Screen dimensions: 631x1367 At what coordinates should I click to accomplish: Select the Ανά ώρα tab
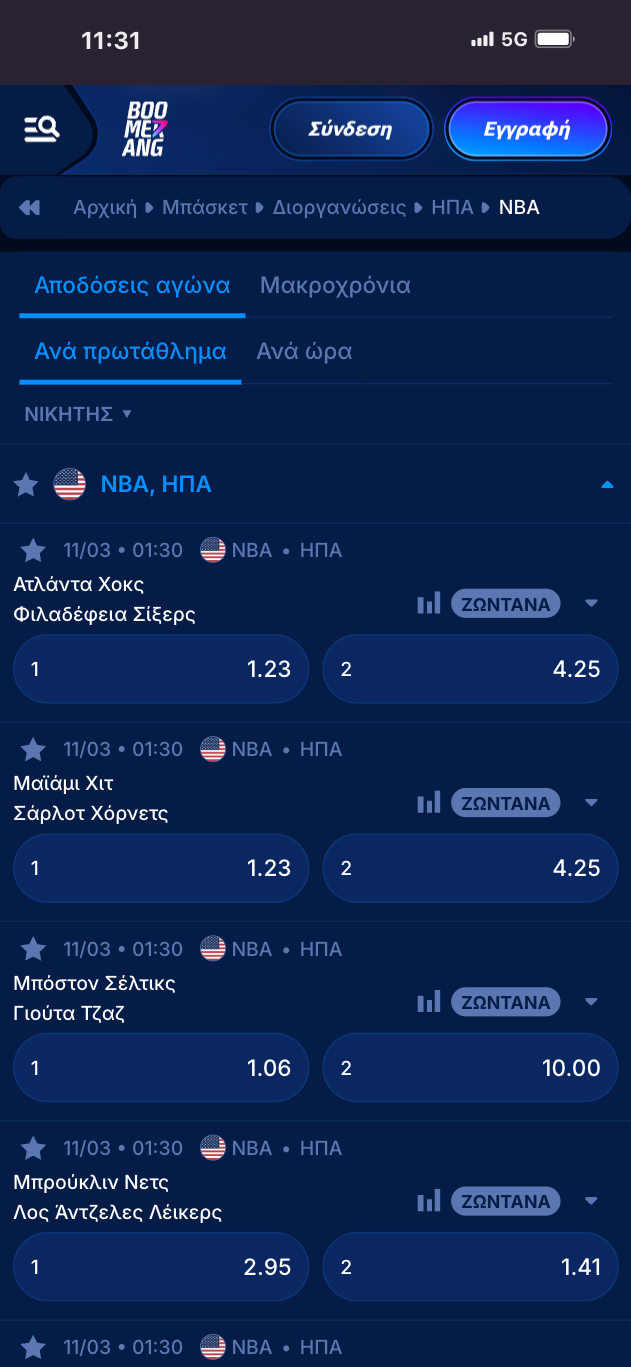304,351
